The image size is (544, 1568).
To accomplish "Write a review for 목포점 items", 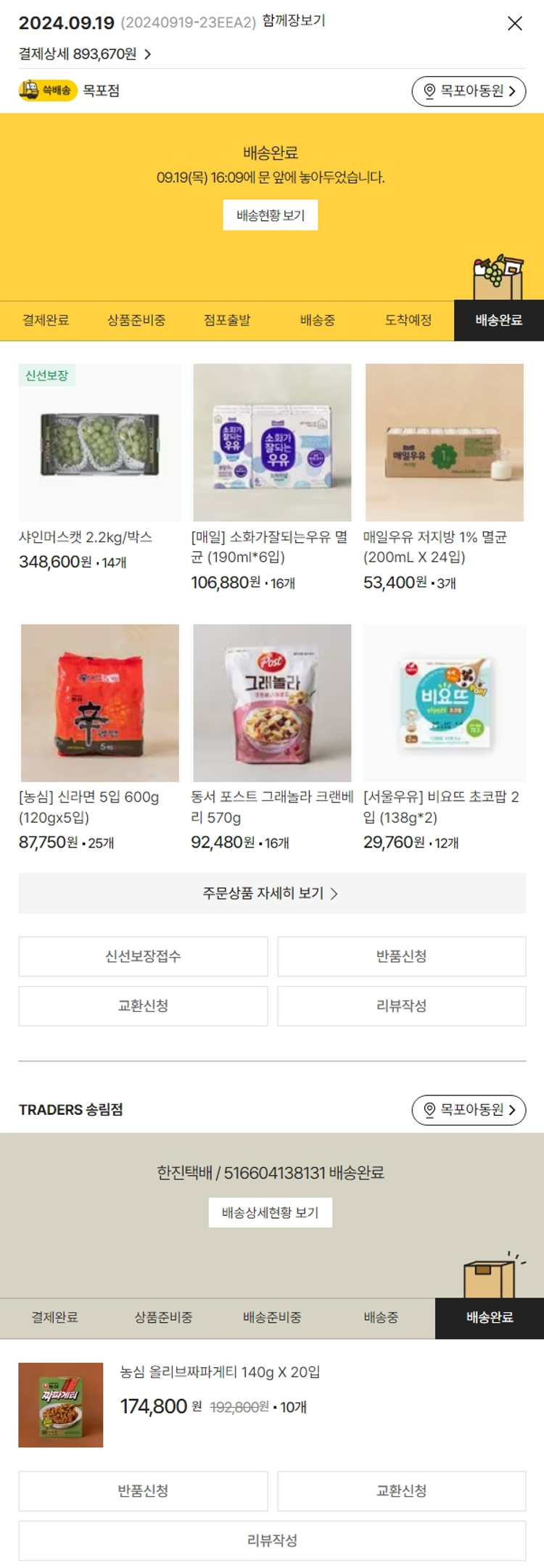I will point(401,1005).
